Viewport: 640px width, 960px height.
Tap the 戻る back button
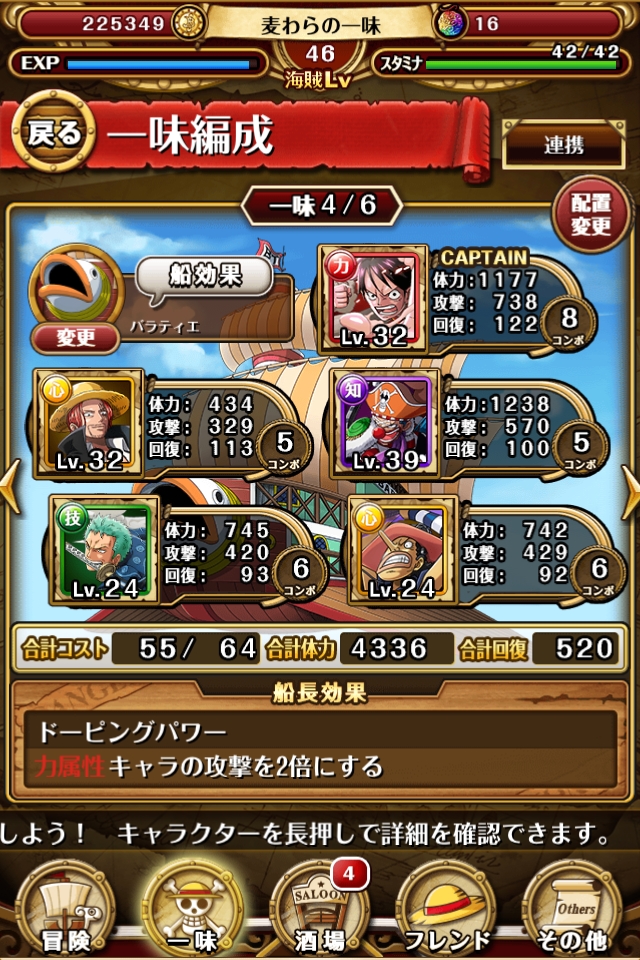pyautogui.click(x=52, y=135)
